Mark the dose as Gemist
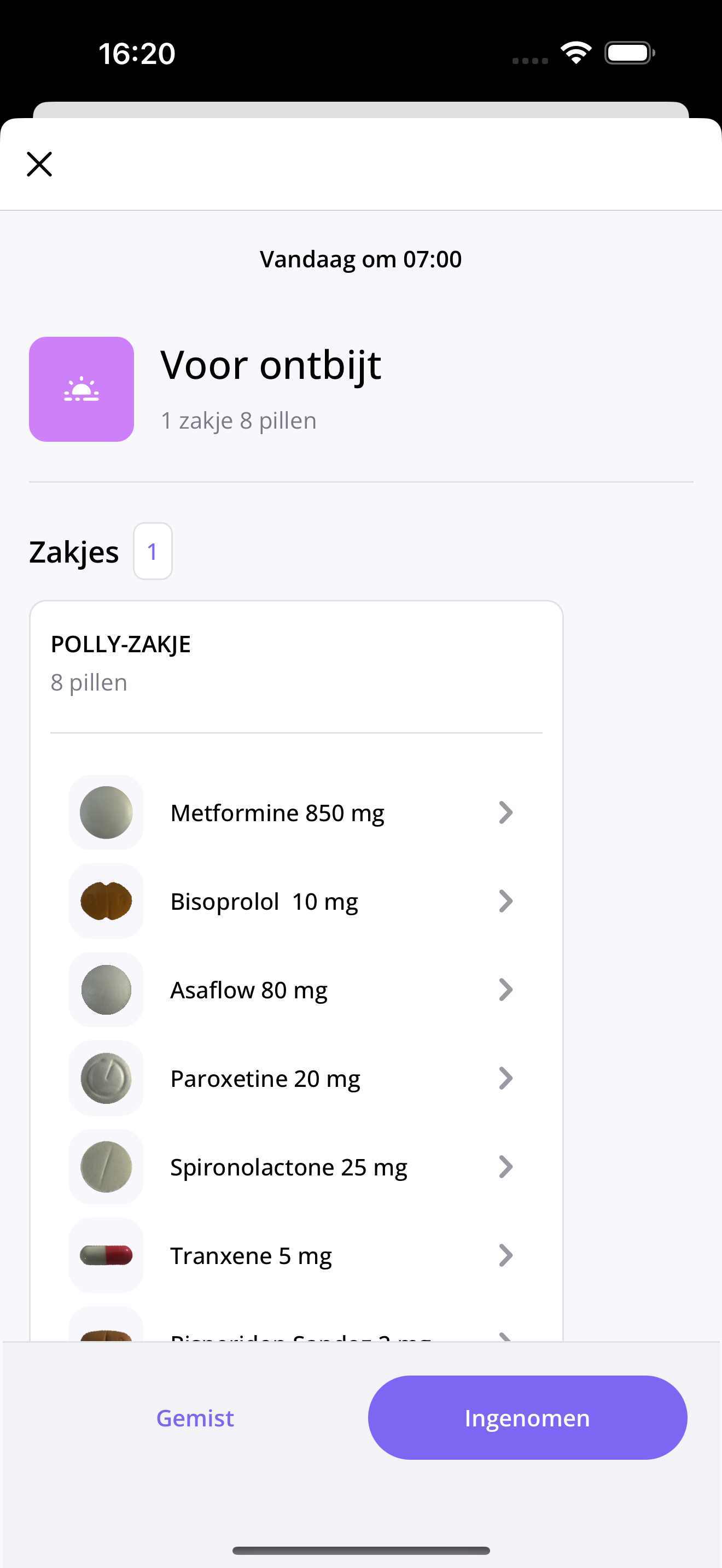Screen dimensions: 722x1568 pos(195,1418)
